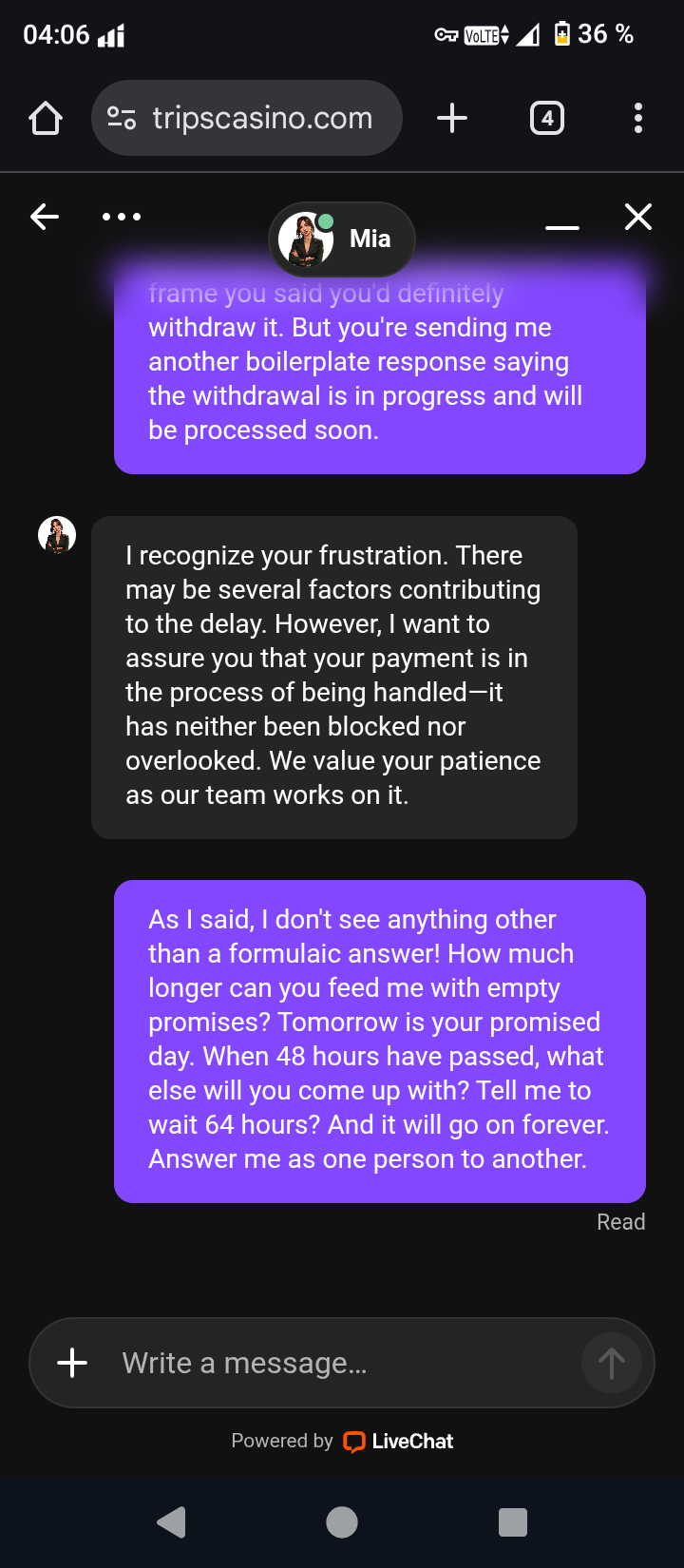Send the message with the arrow button
Image resolution: width=684 pixels, height=1568 pixels.
(611, 1363)
